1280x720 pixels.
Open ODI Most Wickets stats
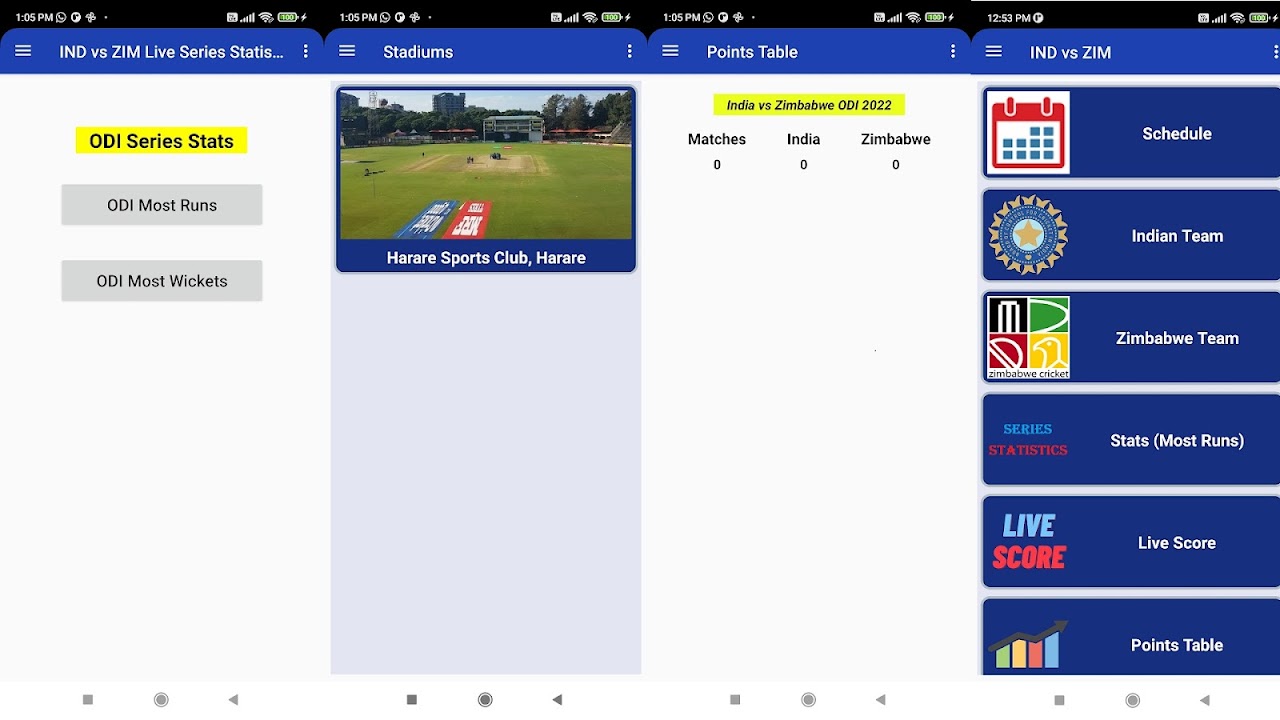162,281
